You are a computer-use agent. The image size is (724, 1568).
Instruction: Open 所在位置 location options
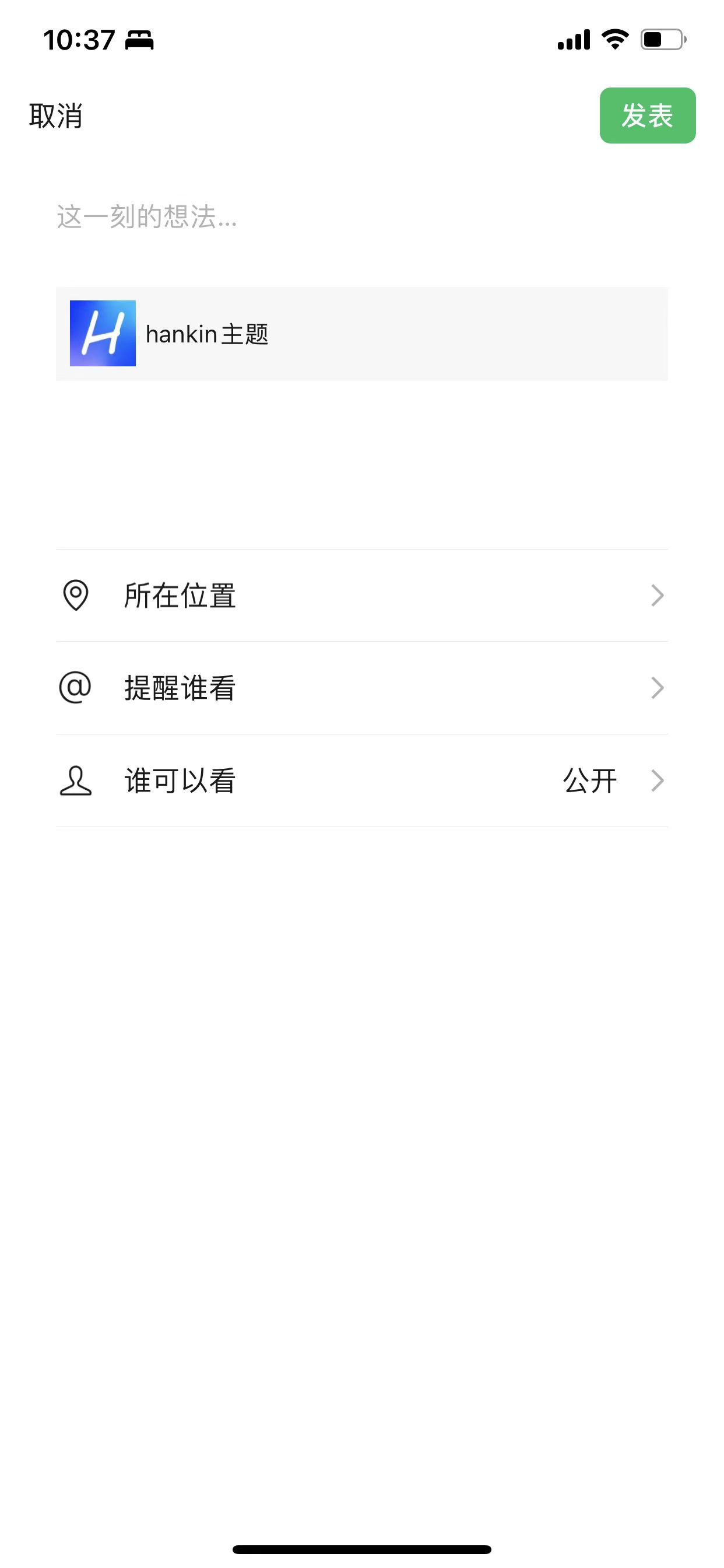361,596
